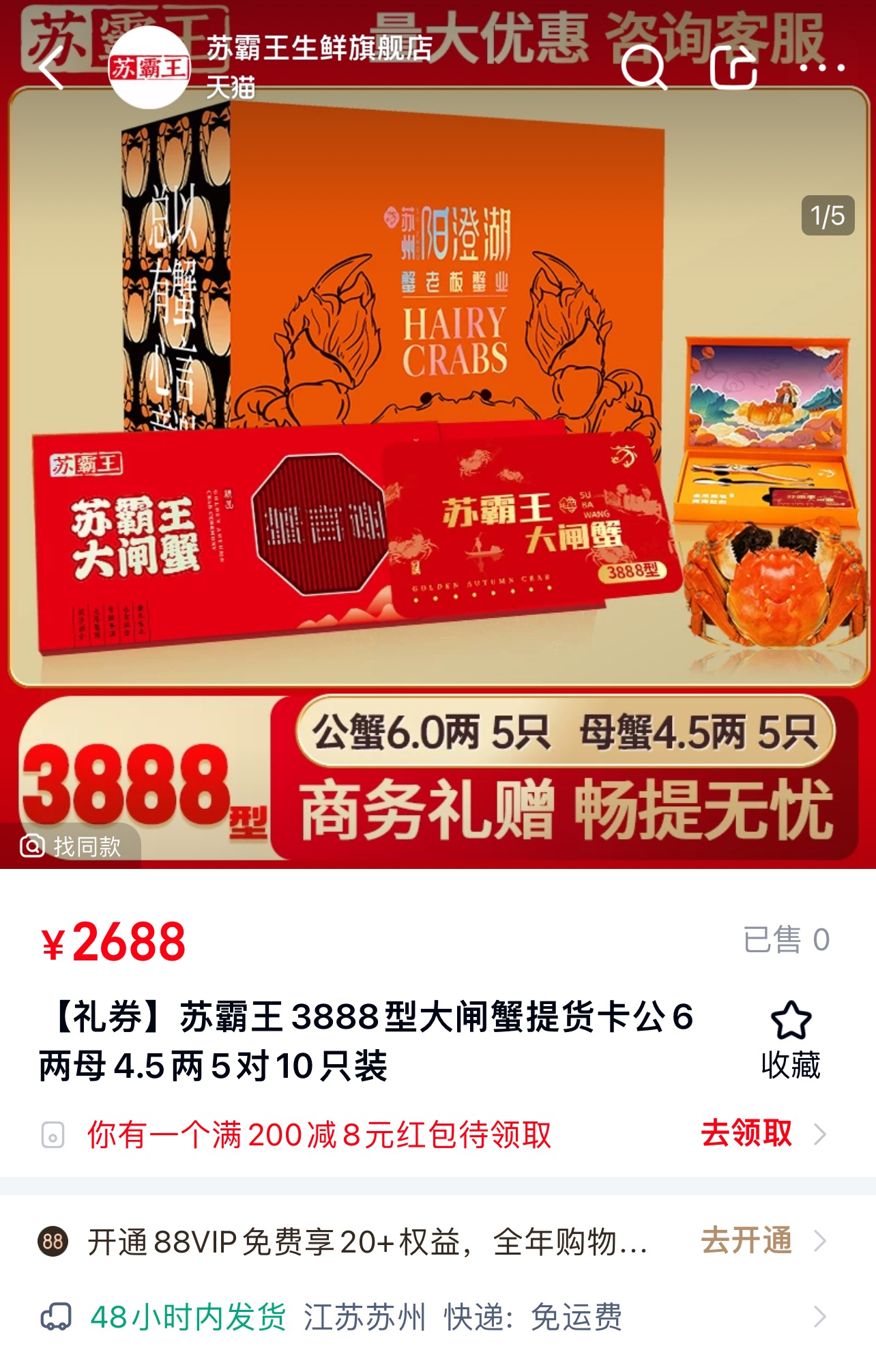This screenshot has width=876, height=1372.
Task: Open the three-dot overflow menu
Action: click(821, 67)
